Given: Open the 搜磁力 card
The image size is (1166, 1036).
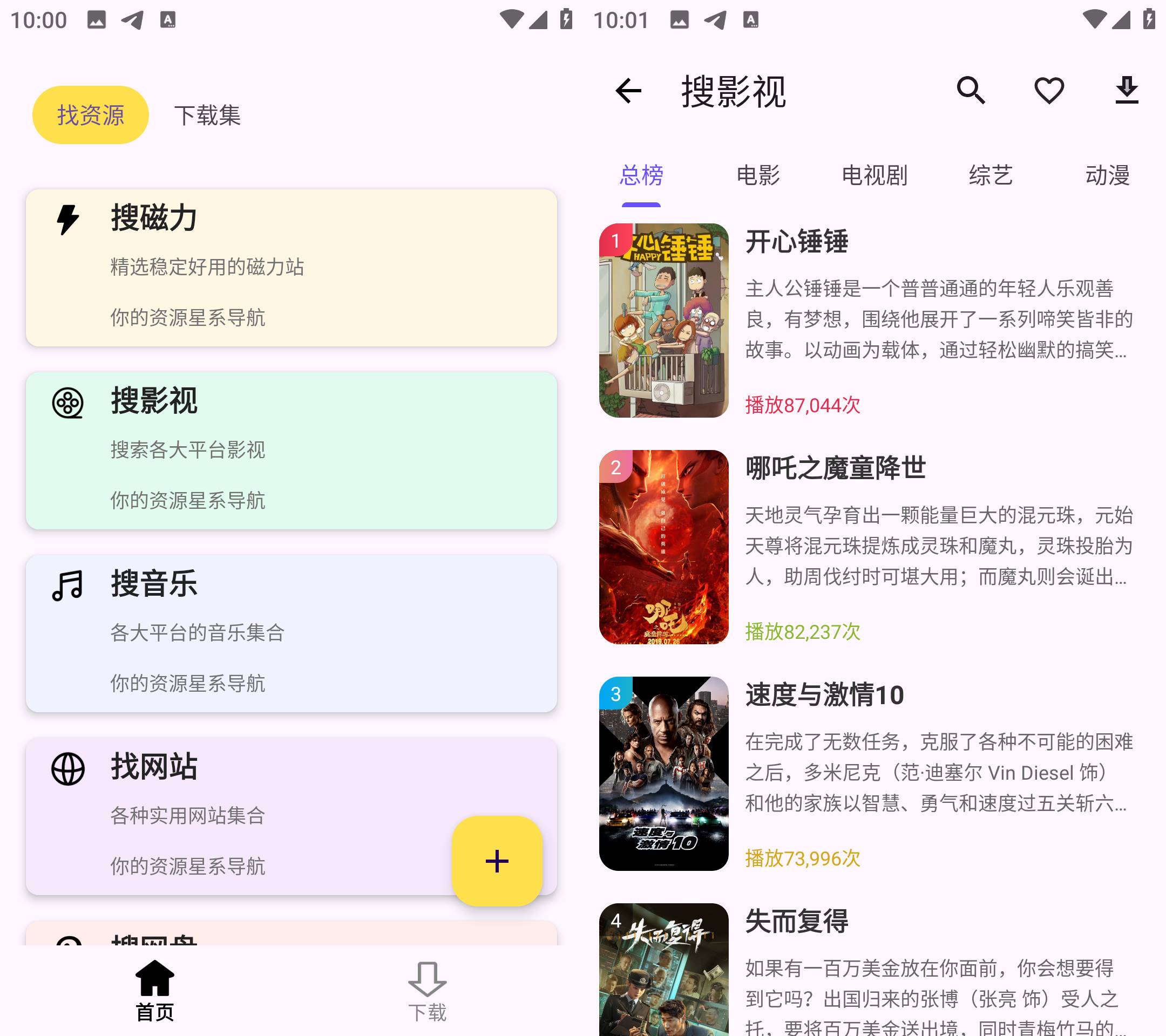Looking at the screenshot, I should [x=291, y=268].
